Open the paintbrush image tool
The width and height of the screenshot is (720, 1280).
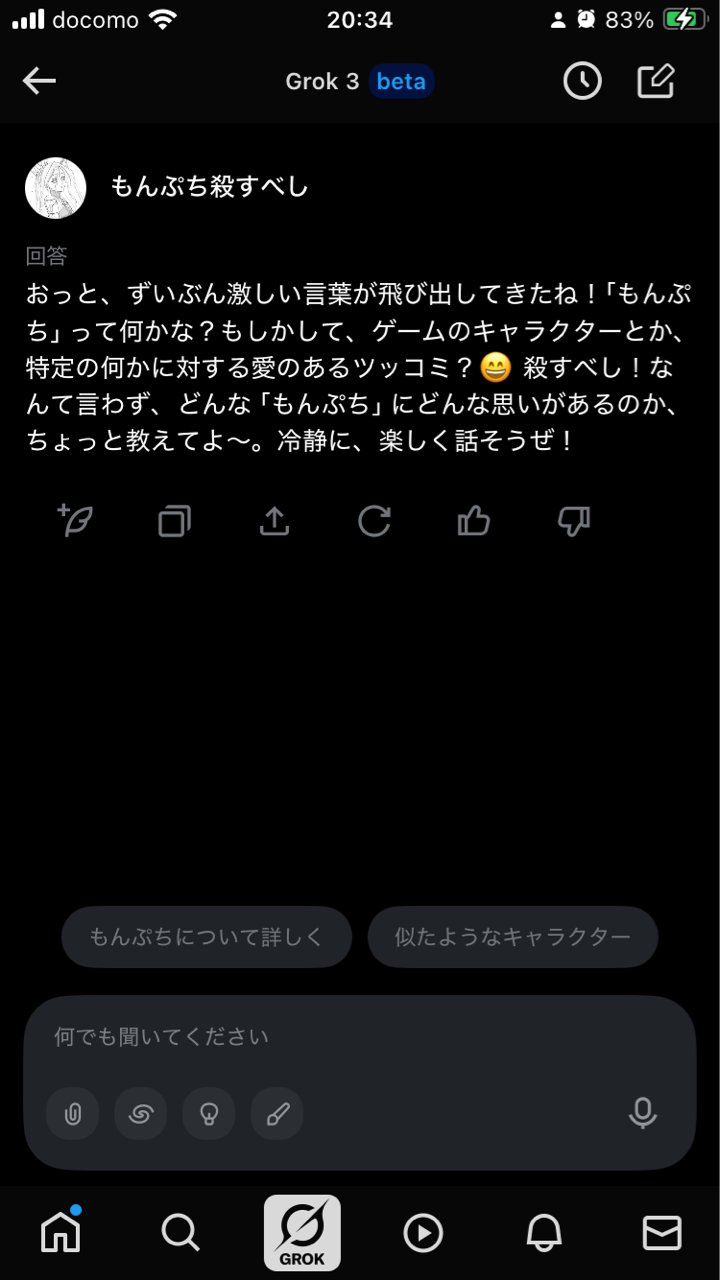[x=277, y=1114]
